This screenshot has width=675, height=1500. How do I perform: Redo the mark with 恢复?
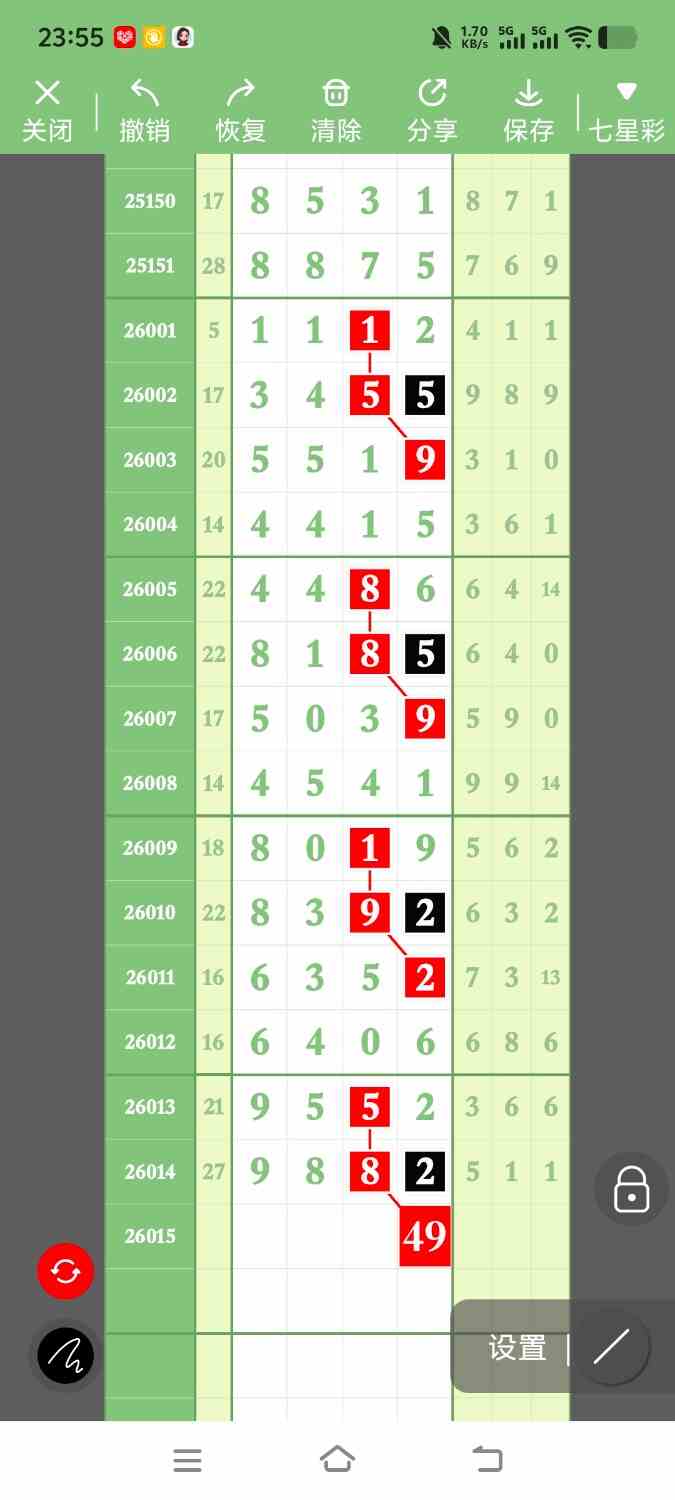coord(240,111)
